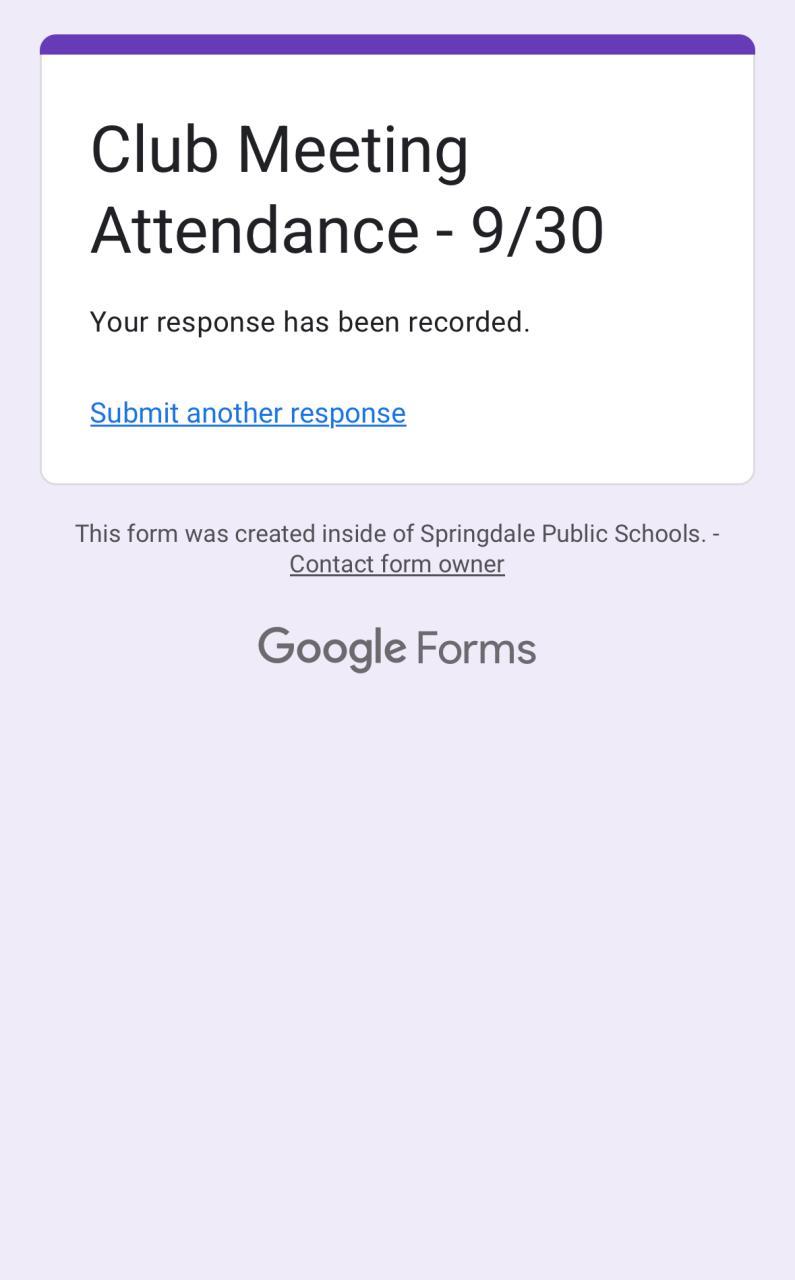Open the Google Forms logo link
This screenshot has height=1280, width=795.
(x=397, y=649)
